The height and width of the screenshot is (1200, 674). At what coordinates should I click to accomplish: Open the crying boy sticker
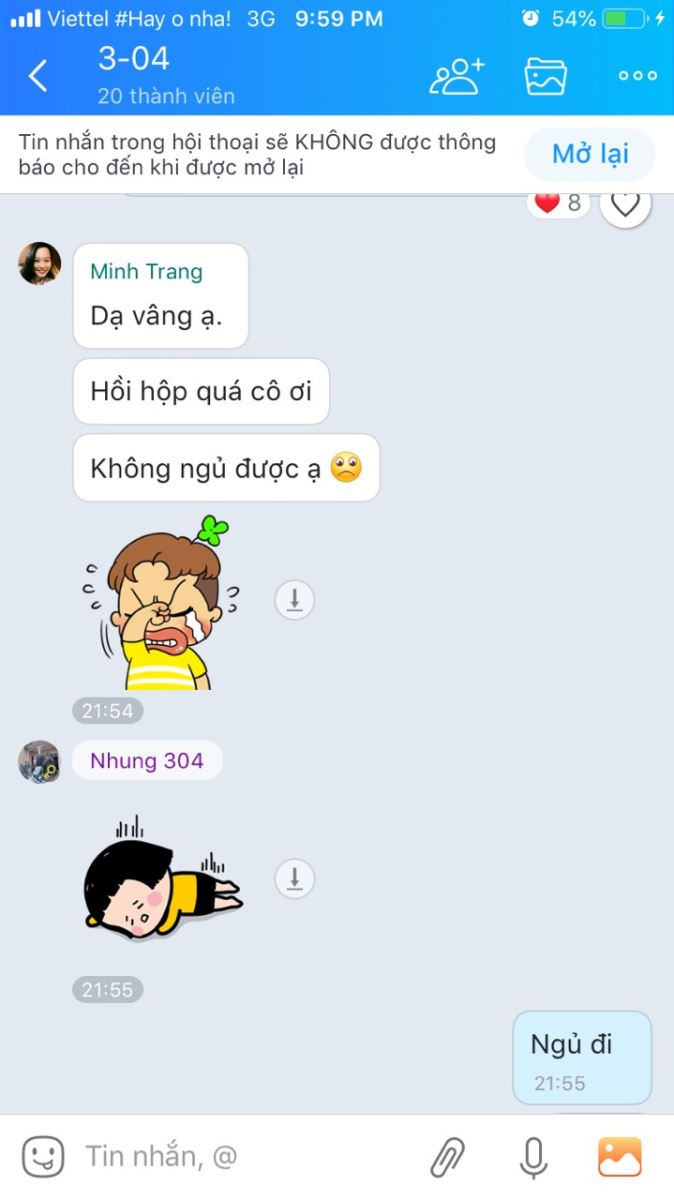(x=160, y=605)
